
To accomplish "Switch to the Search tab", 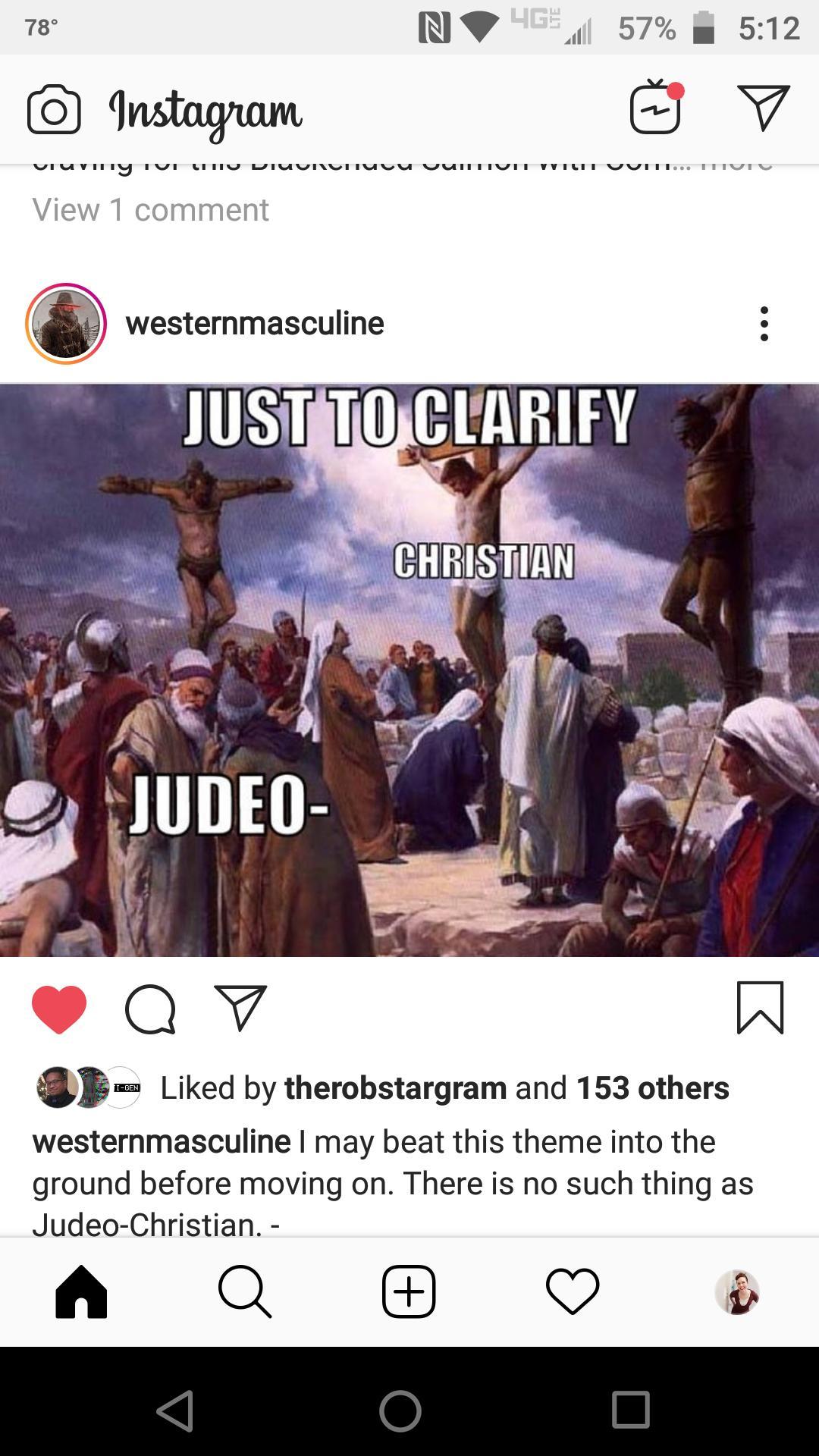I will (244, 1291).
